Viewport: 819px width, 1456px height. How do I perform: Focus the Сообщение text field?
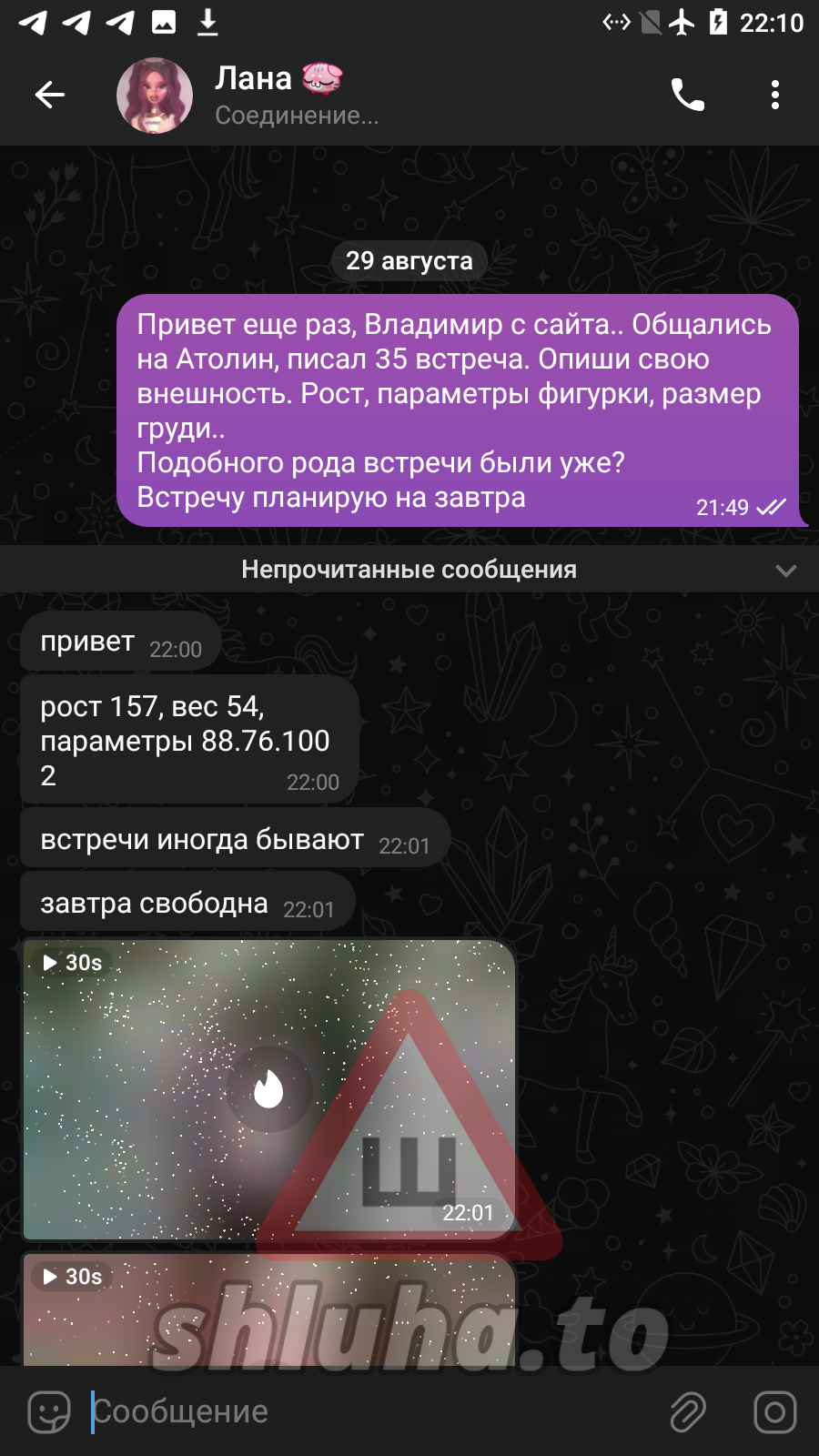pos(364,1412)
